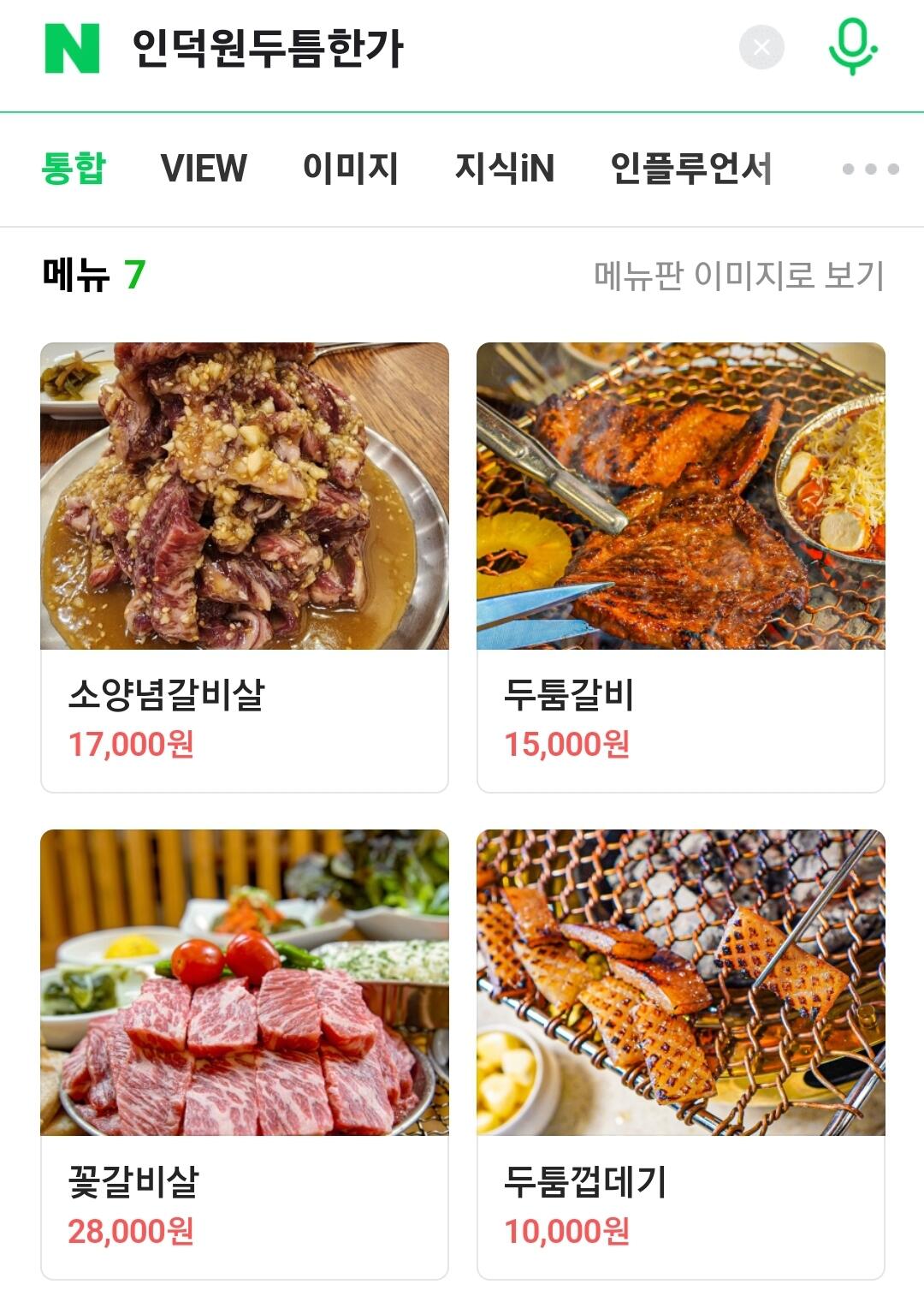The image size is (924, 1296).
Task: Select the 꽃갈비살 menu card
Action: tap(245, 1054)
